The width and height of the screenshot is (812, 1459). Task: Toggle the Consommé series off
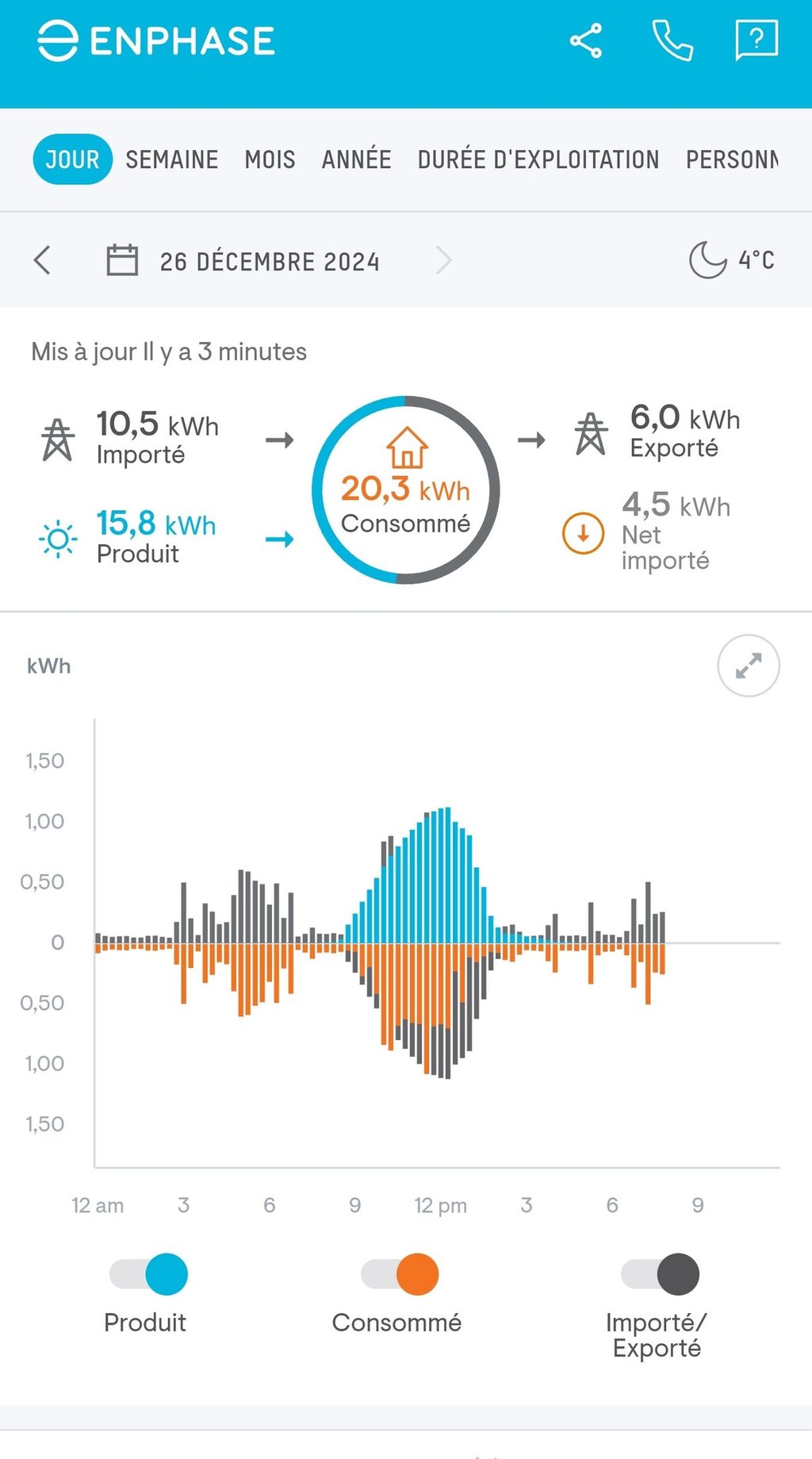(x=400, y=1274)
